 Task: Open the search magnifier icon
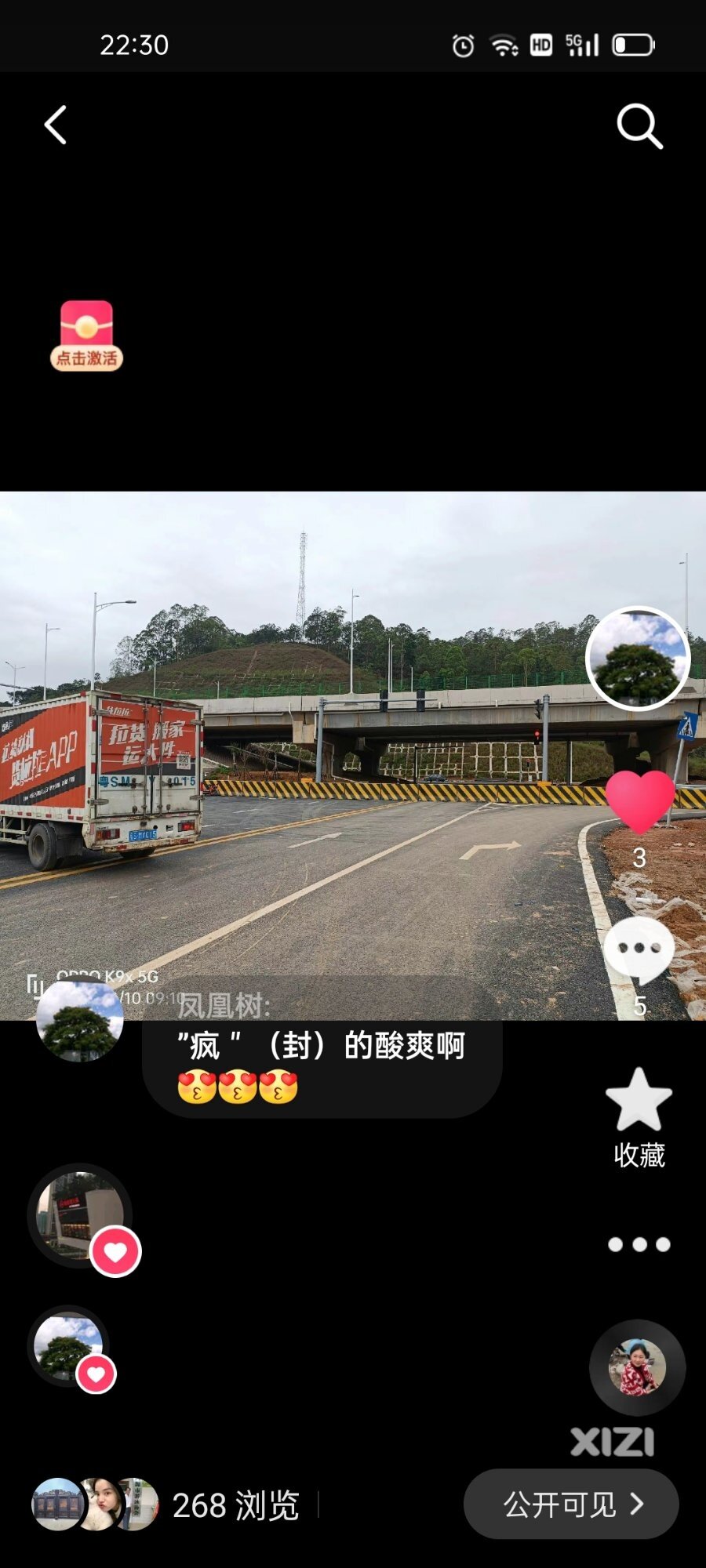[x=639, y=126]
